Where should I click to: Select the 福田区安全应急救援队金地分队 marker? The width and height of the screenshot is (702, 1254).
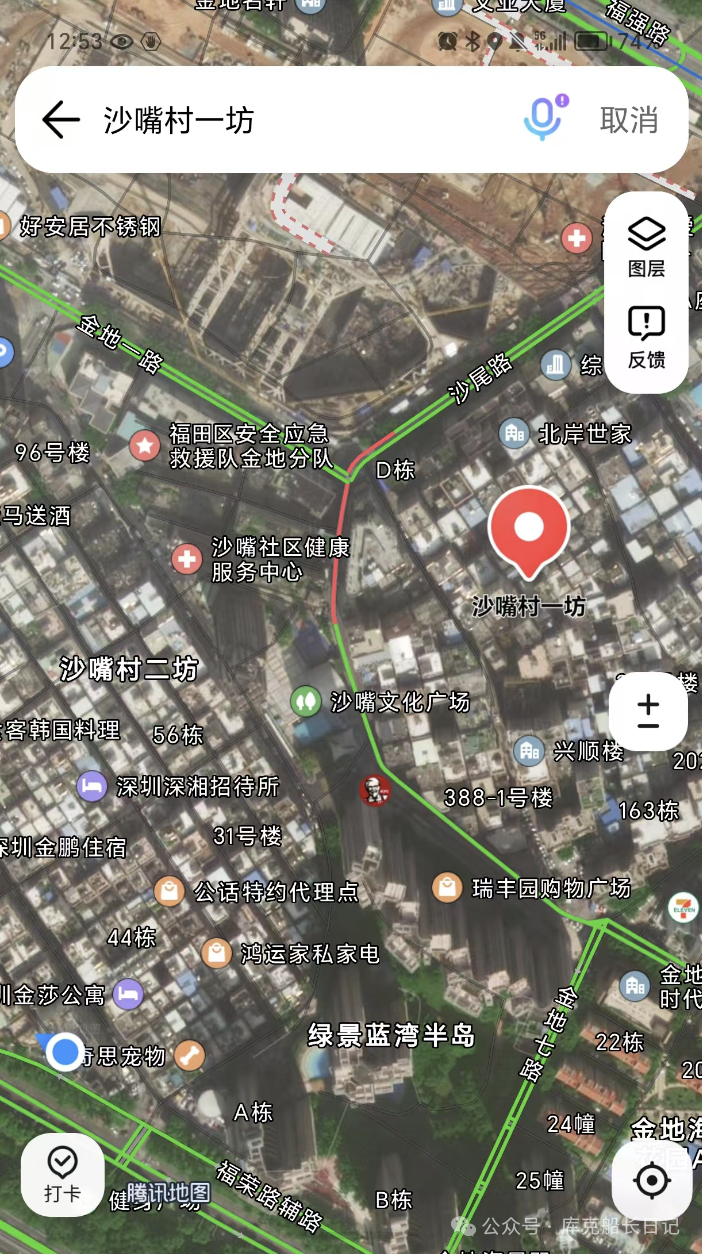145,446
